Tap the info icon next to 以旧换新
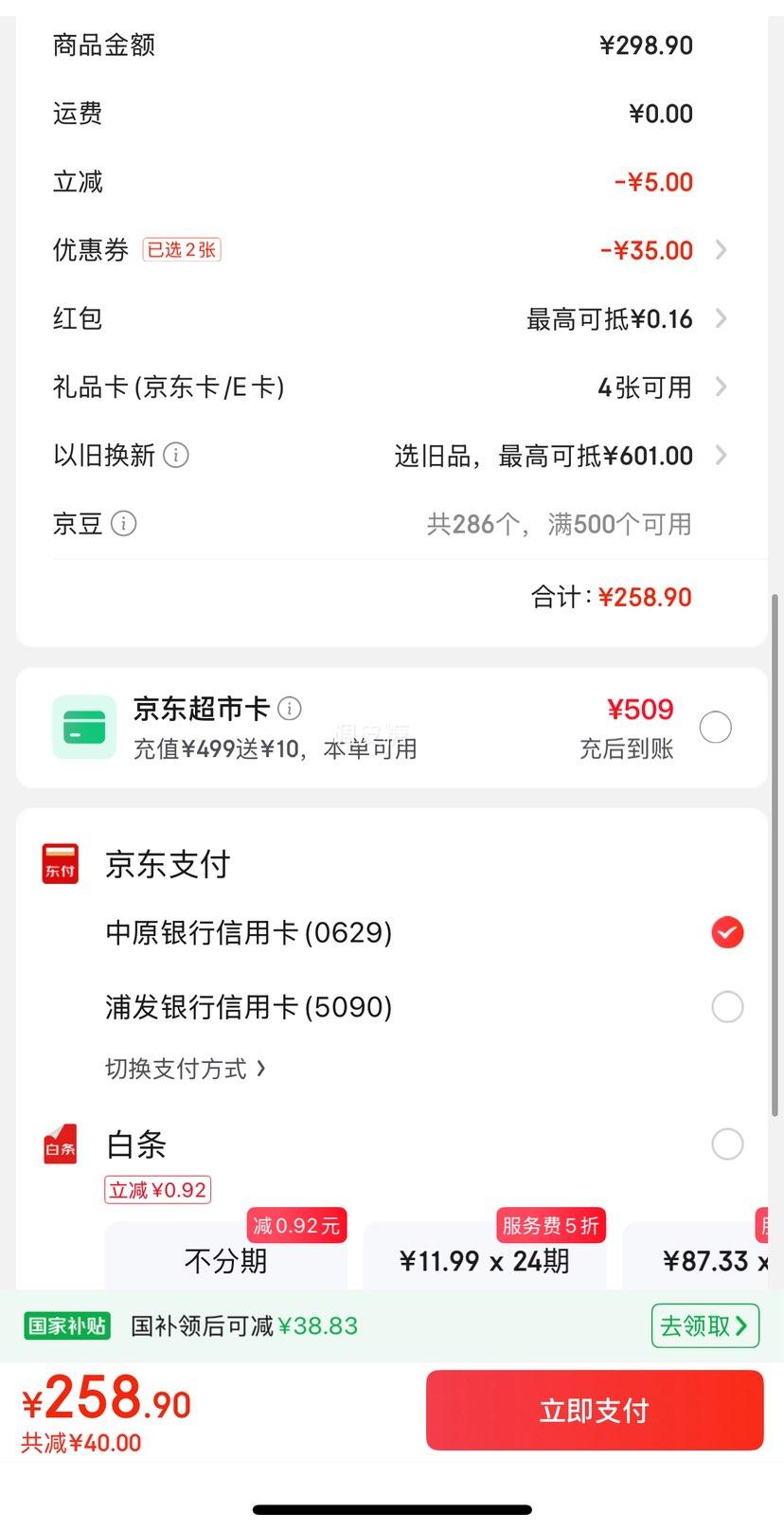 pos(176,456)
